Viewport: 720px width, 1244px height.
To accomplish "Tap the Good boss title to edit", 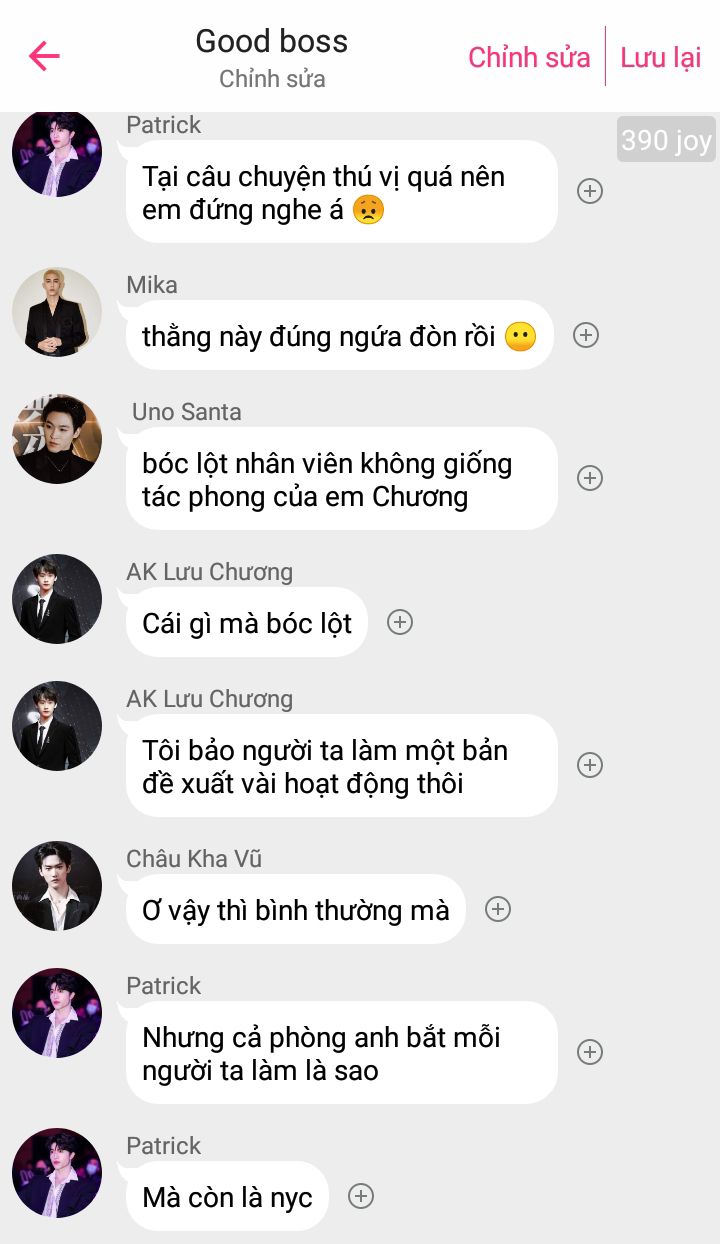I will [272, 41].
